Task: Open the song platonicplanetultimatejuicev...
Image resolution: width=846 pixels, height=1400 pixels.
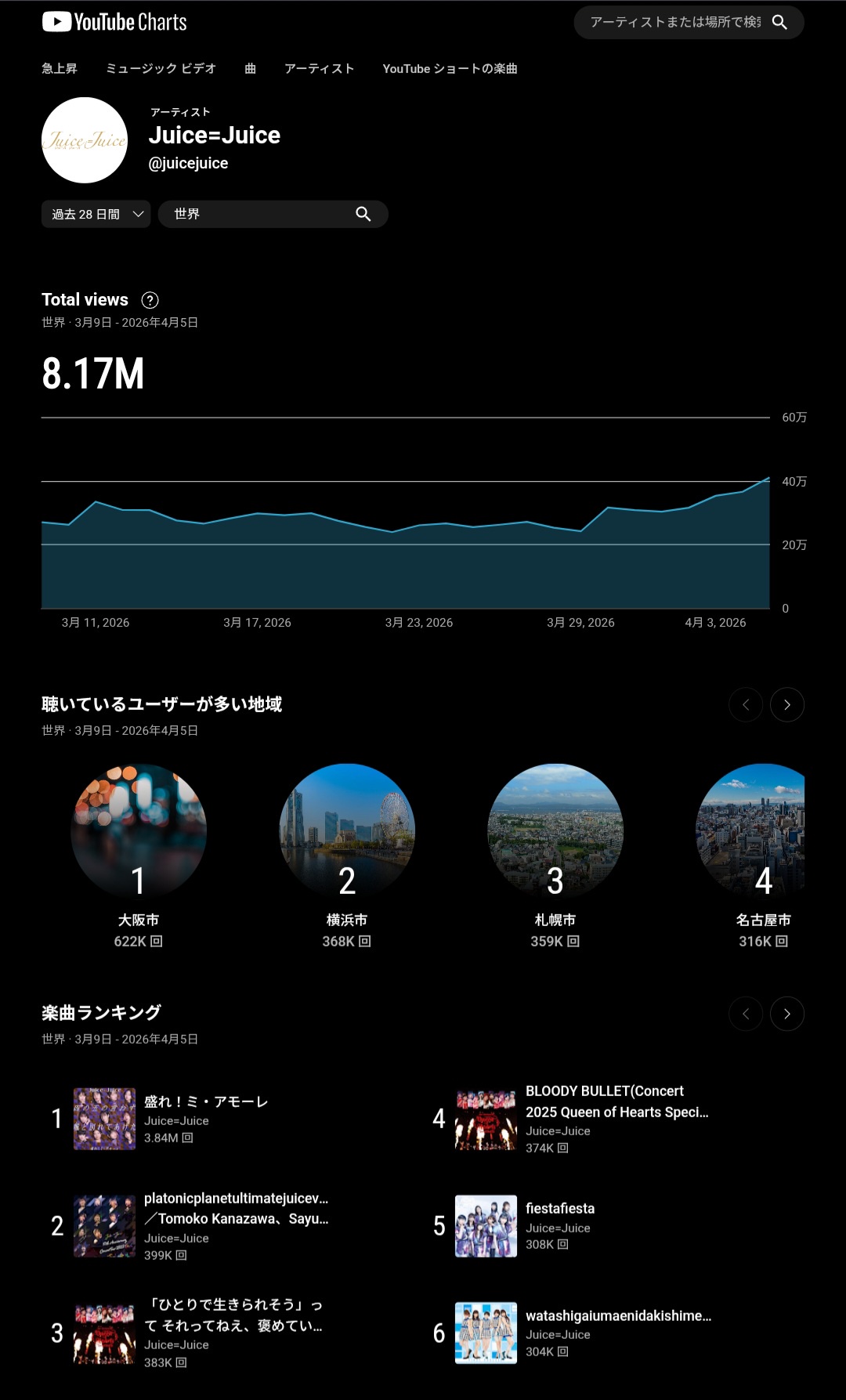Action: click(235, 1199)
